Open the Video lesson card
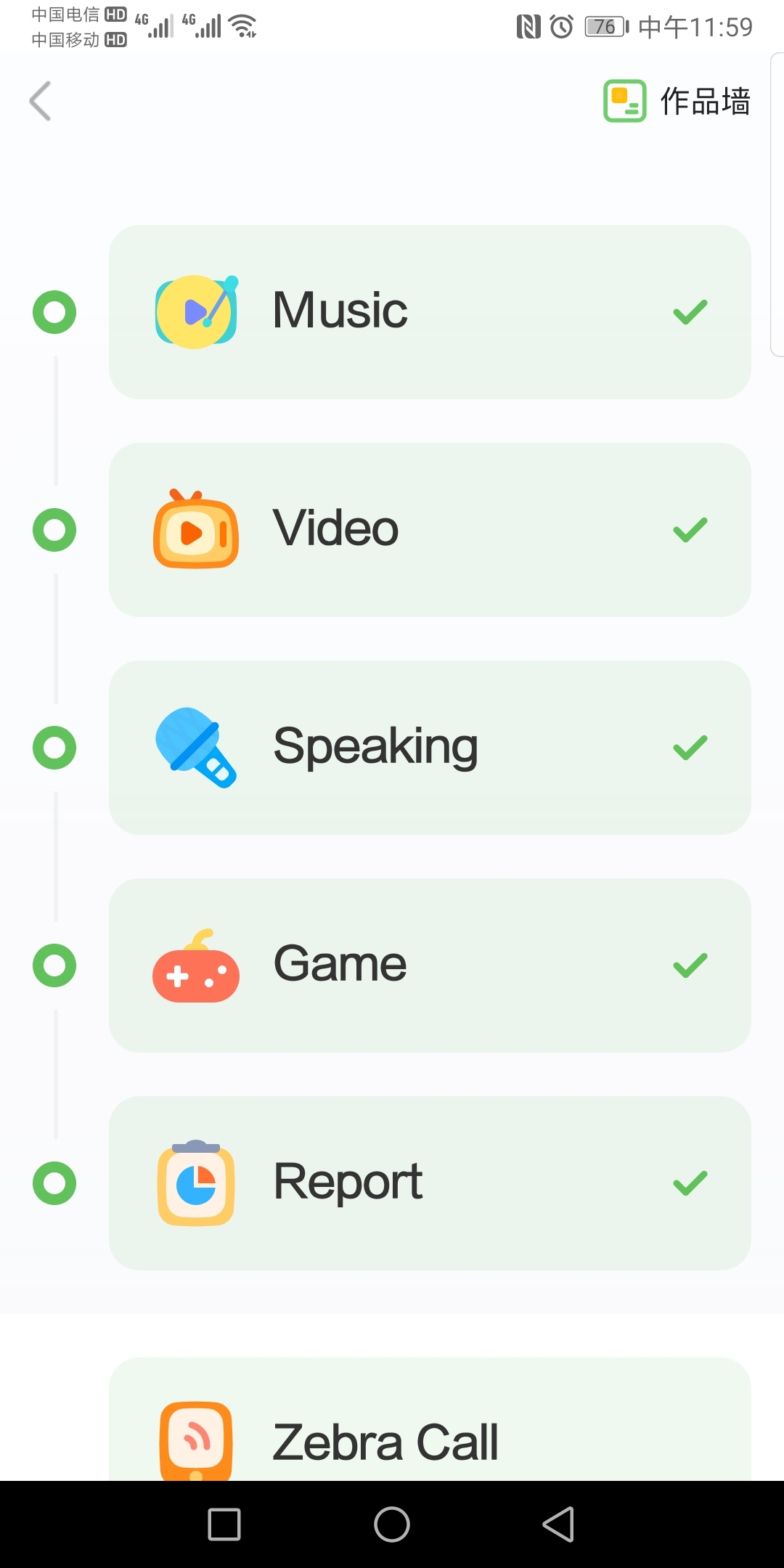The width and height of the screenshot is (784, 1568). pyautogui.click(x=430, y=530)
